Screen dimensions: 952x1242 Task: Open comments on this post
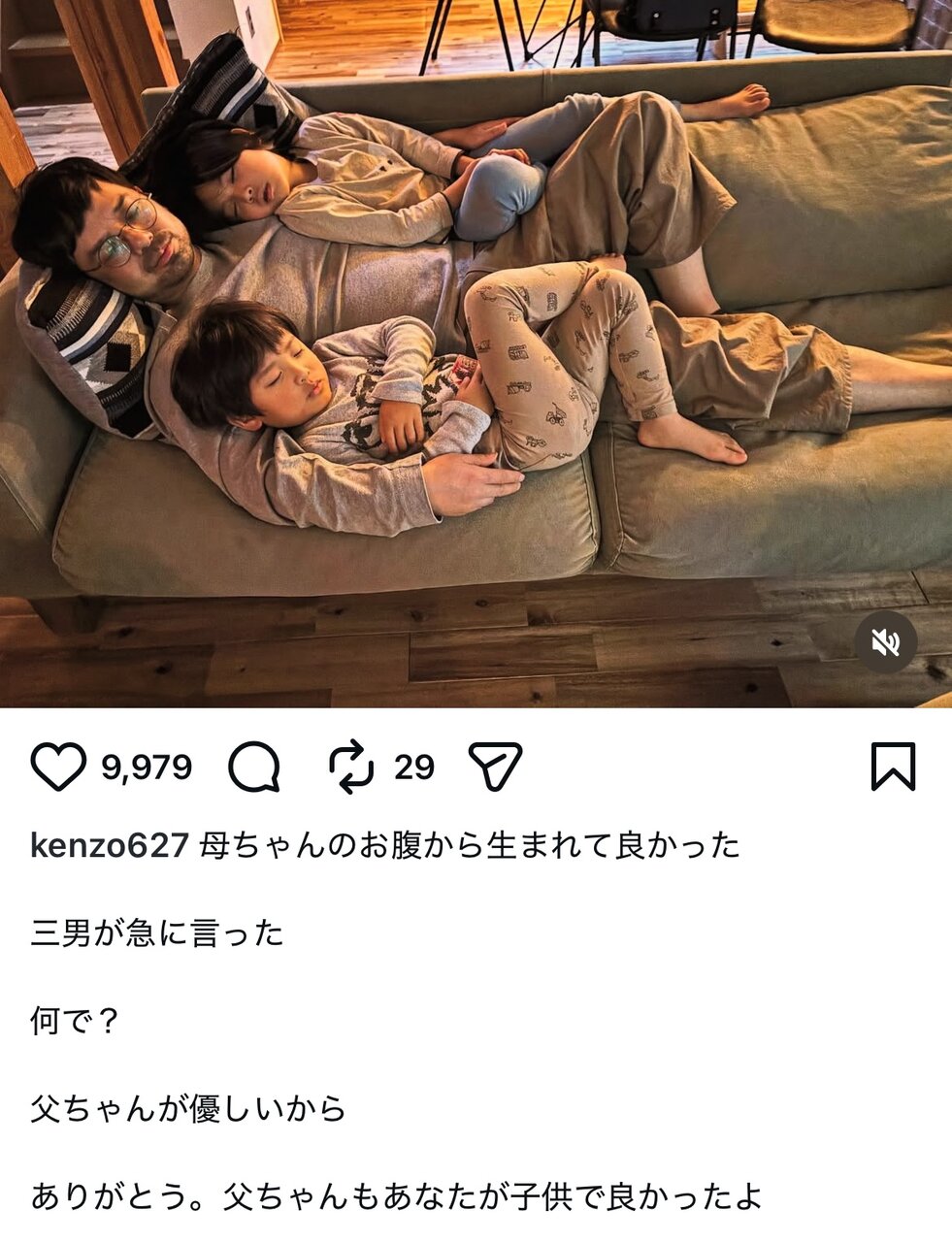click(x=254, y=768)
